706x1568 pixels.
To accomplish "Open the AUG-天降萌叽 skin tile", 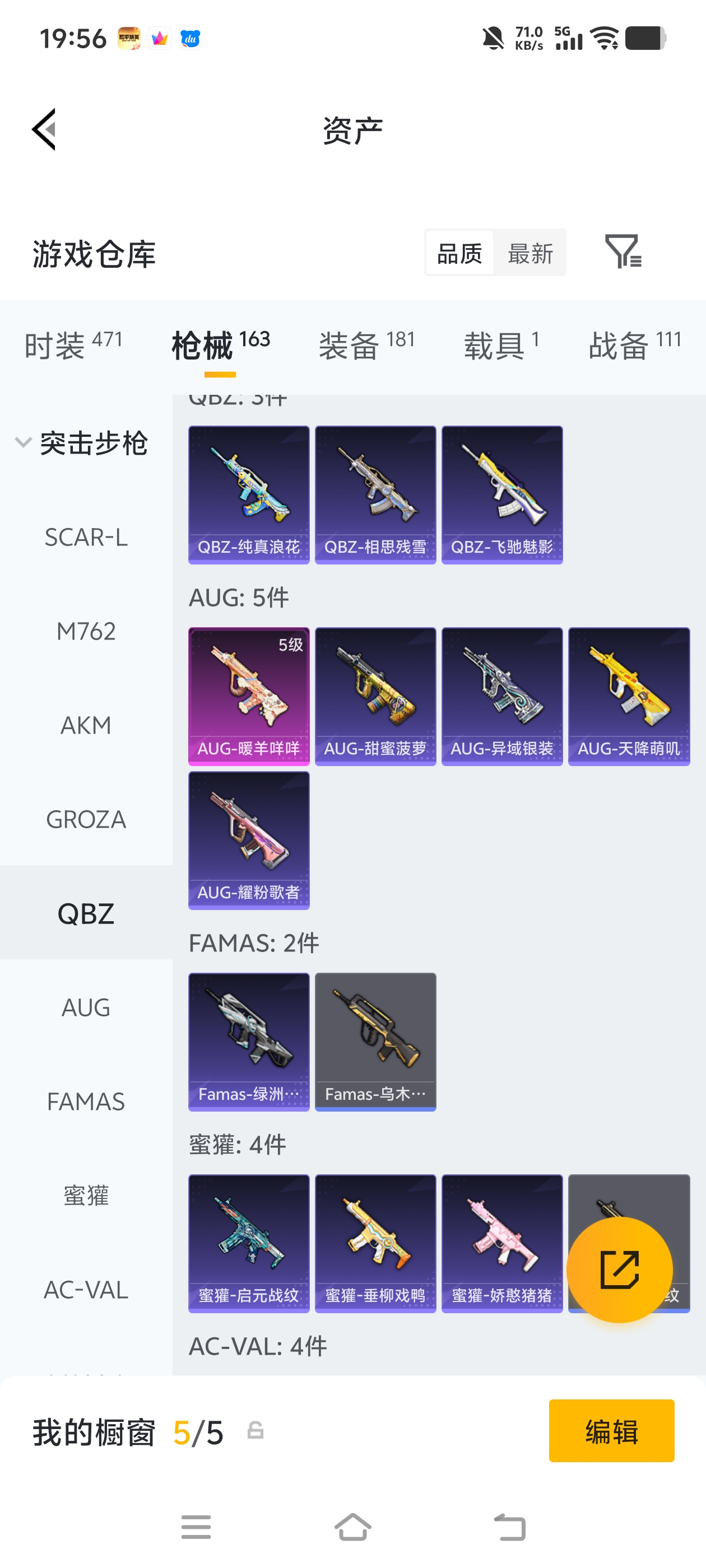I will point(628,696).
